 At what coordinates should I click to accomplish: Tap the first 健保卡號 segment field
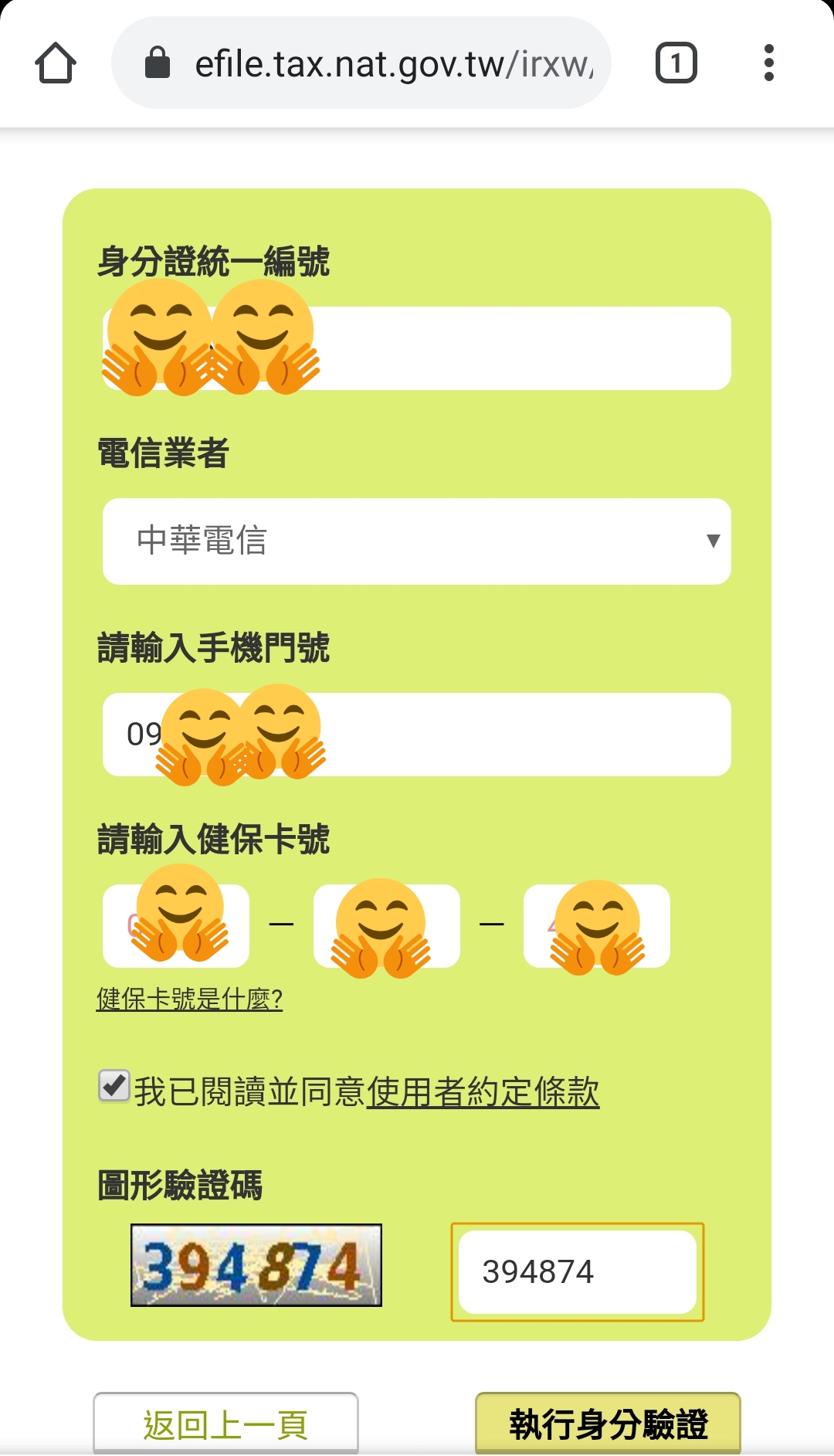point(176,925)
